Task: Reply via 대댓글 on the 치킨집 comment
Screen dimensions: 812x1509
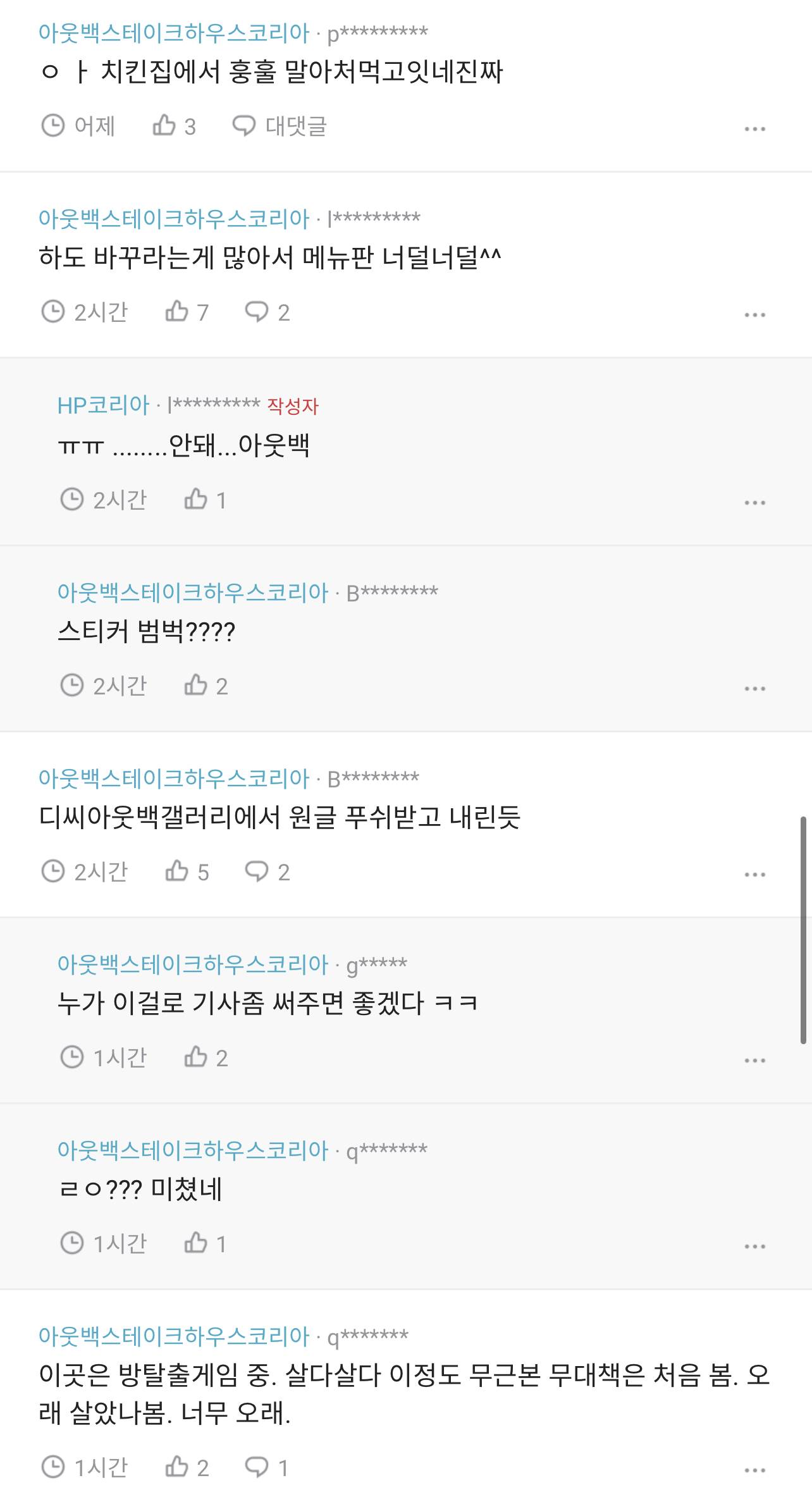Action: 280,126
